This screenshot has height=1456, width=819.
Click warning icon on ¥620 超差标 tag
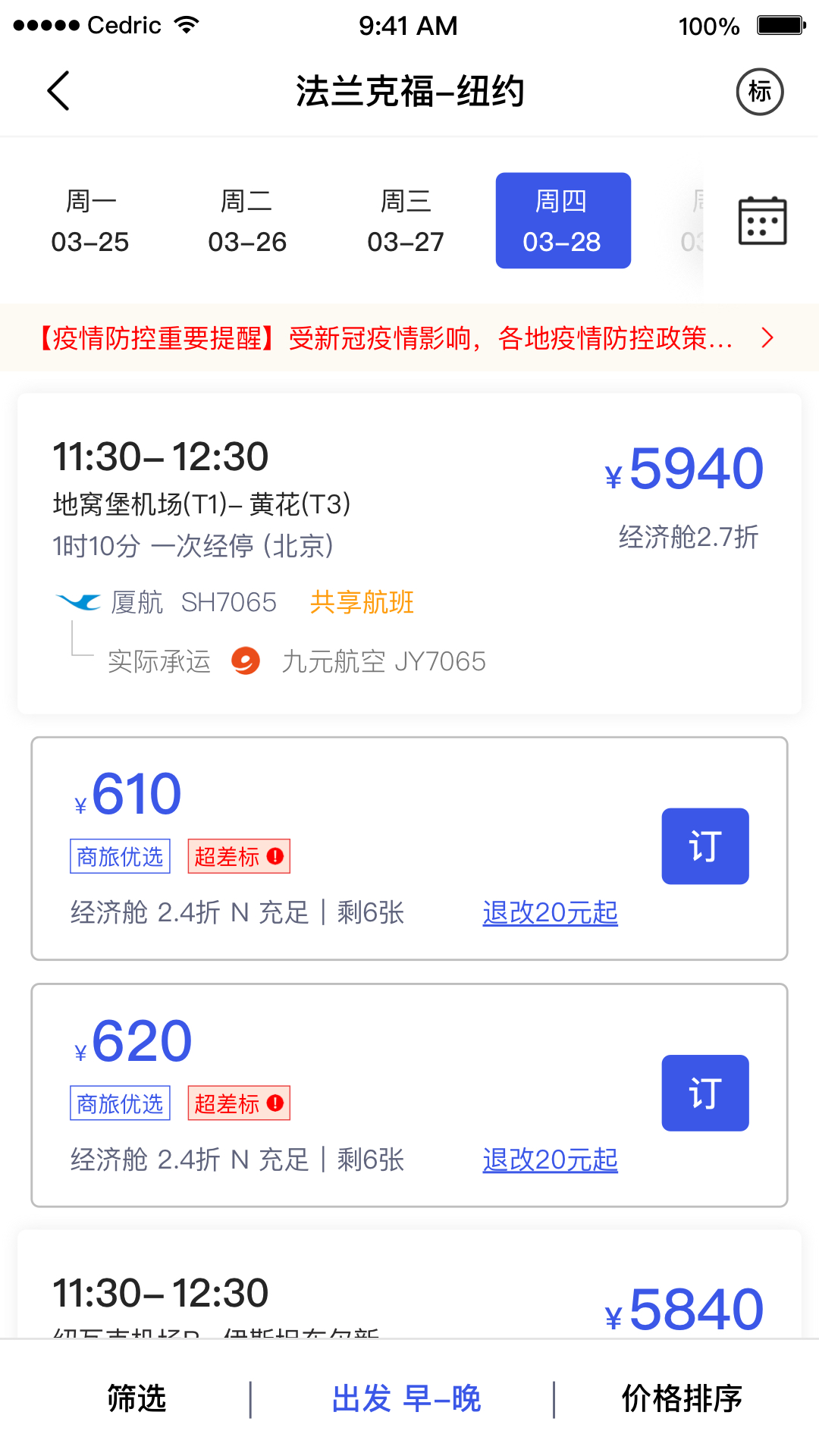coord(275,1102)
